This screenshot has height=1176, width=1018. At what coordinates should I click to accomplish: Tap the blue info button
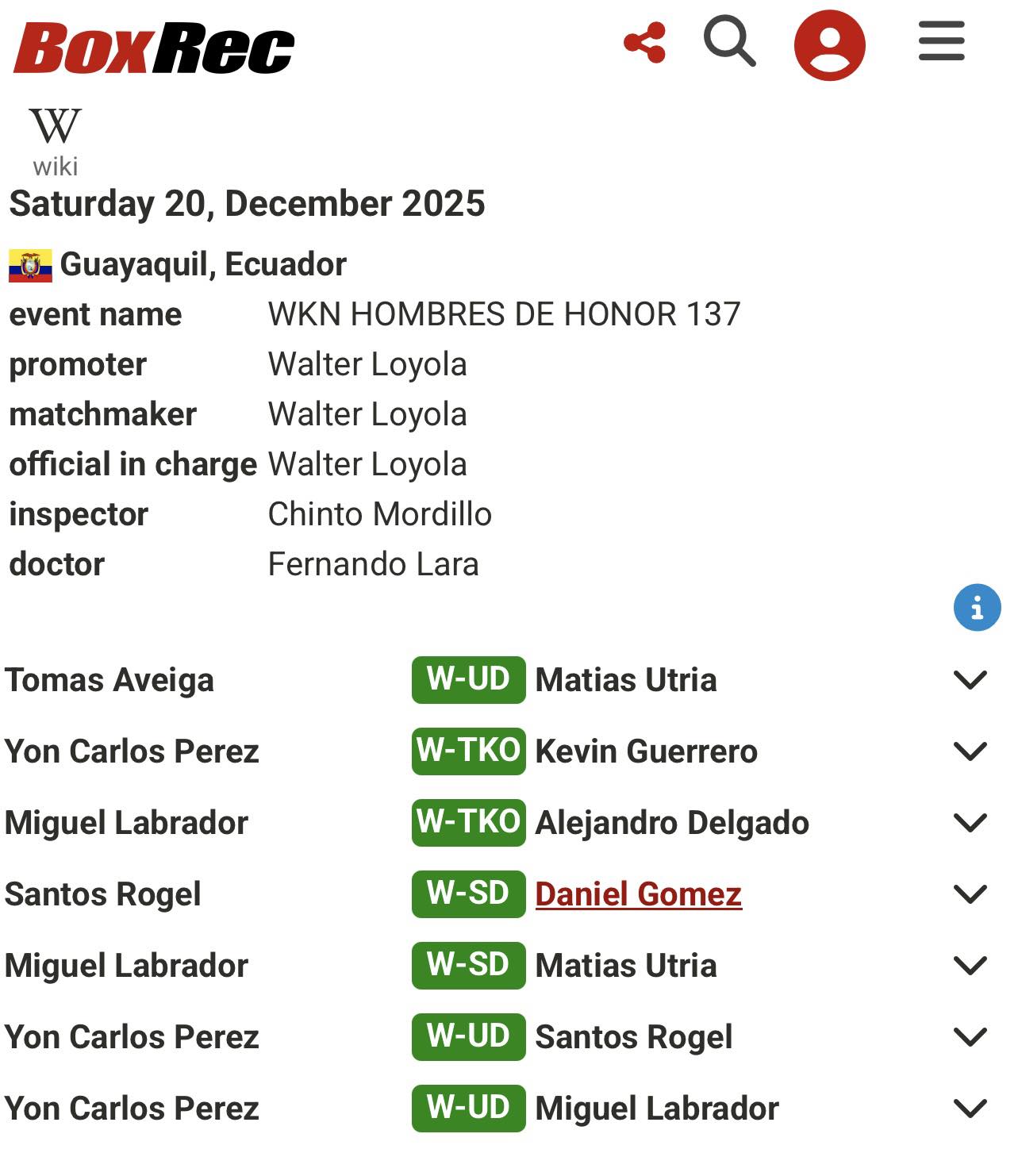tap(977, 608)
